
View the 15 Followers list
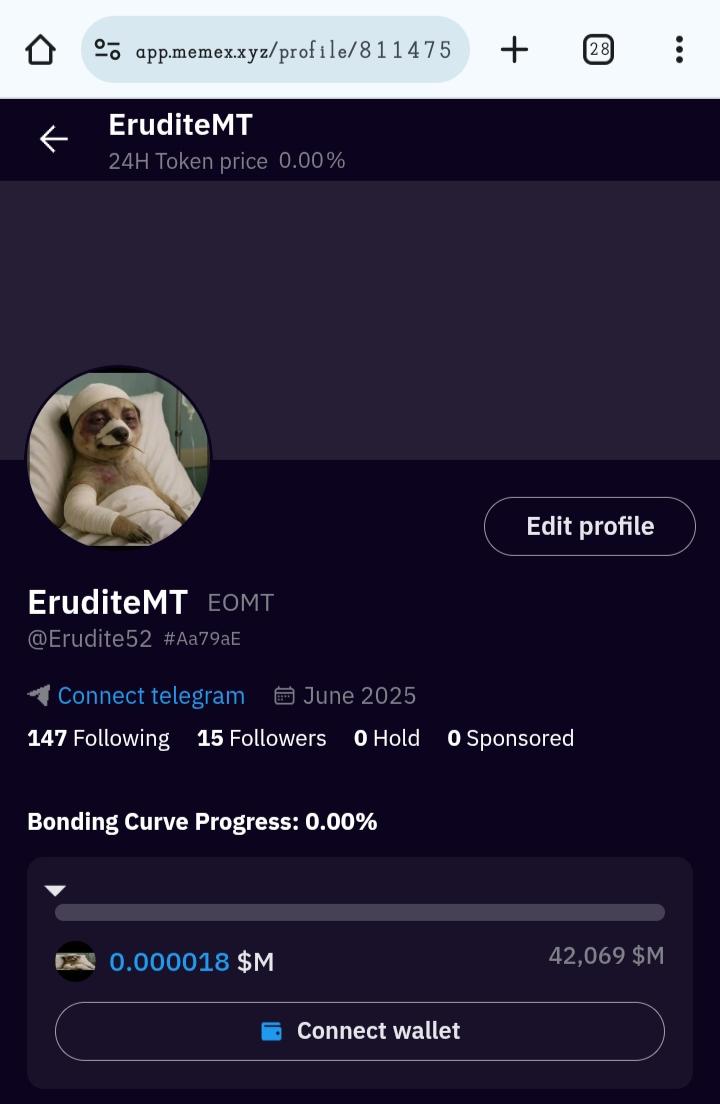[262, 738]
